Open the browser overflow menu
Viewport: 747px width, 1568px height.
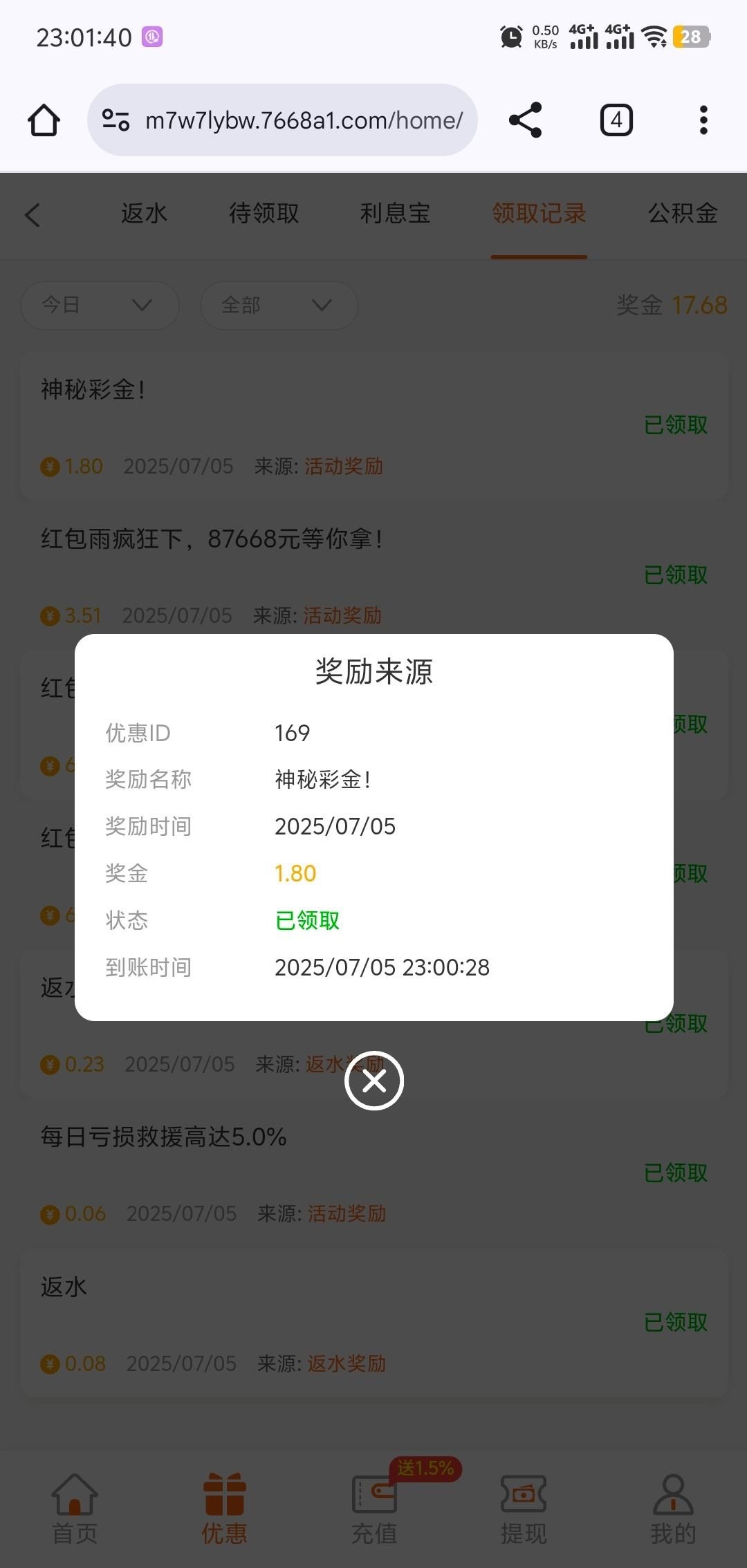[x=703, y=120]
